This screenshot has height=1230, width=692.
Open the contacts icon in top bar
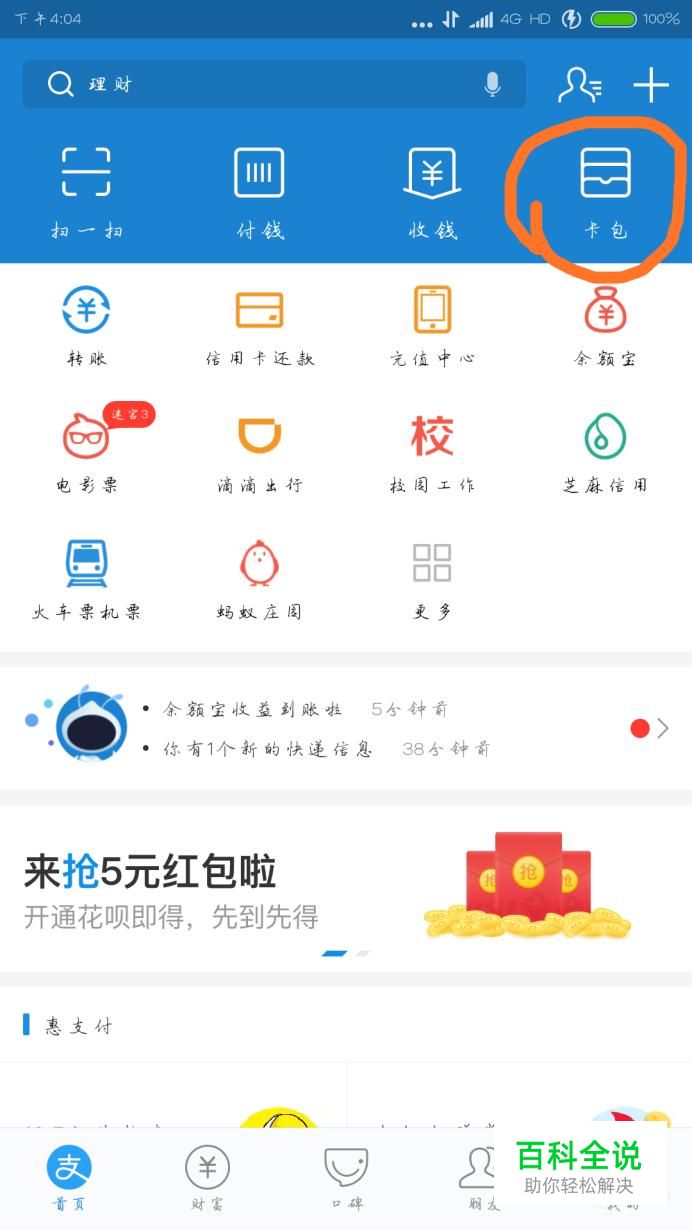tap(579, 85)
